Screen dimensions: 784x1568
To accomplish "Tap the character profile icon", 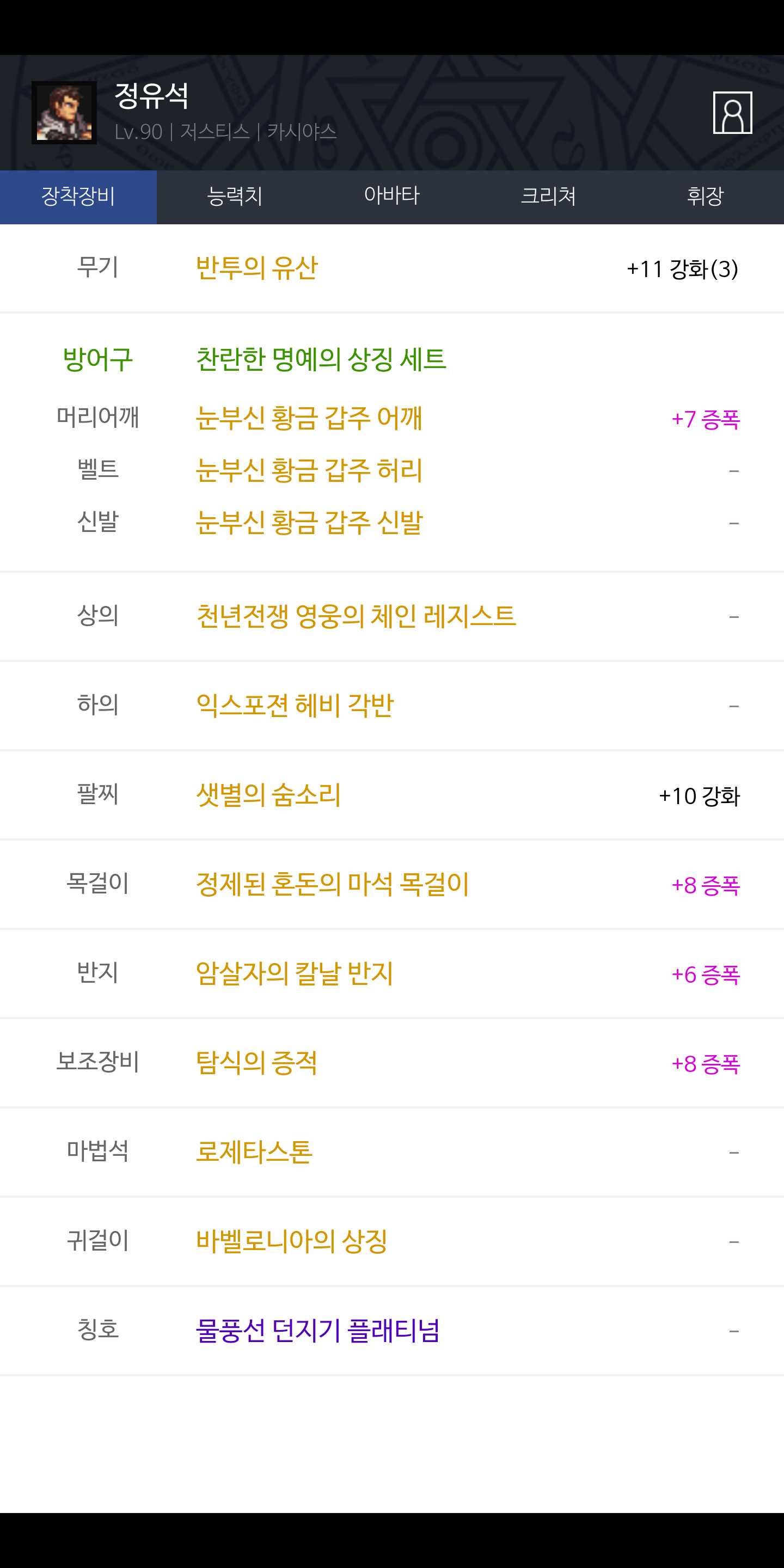I will click(732, 113).
